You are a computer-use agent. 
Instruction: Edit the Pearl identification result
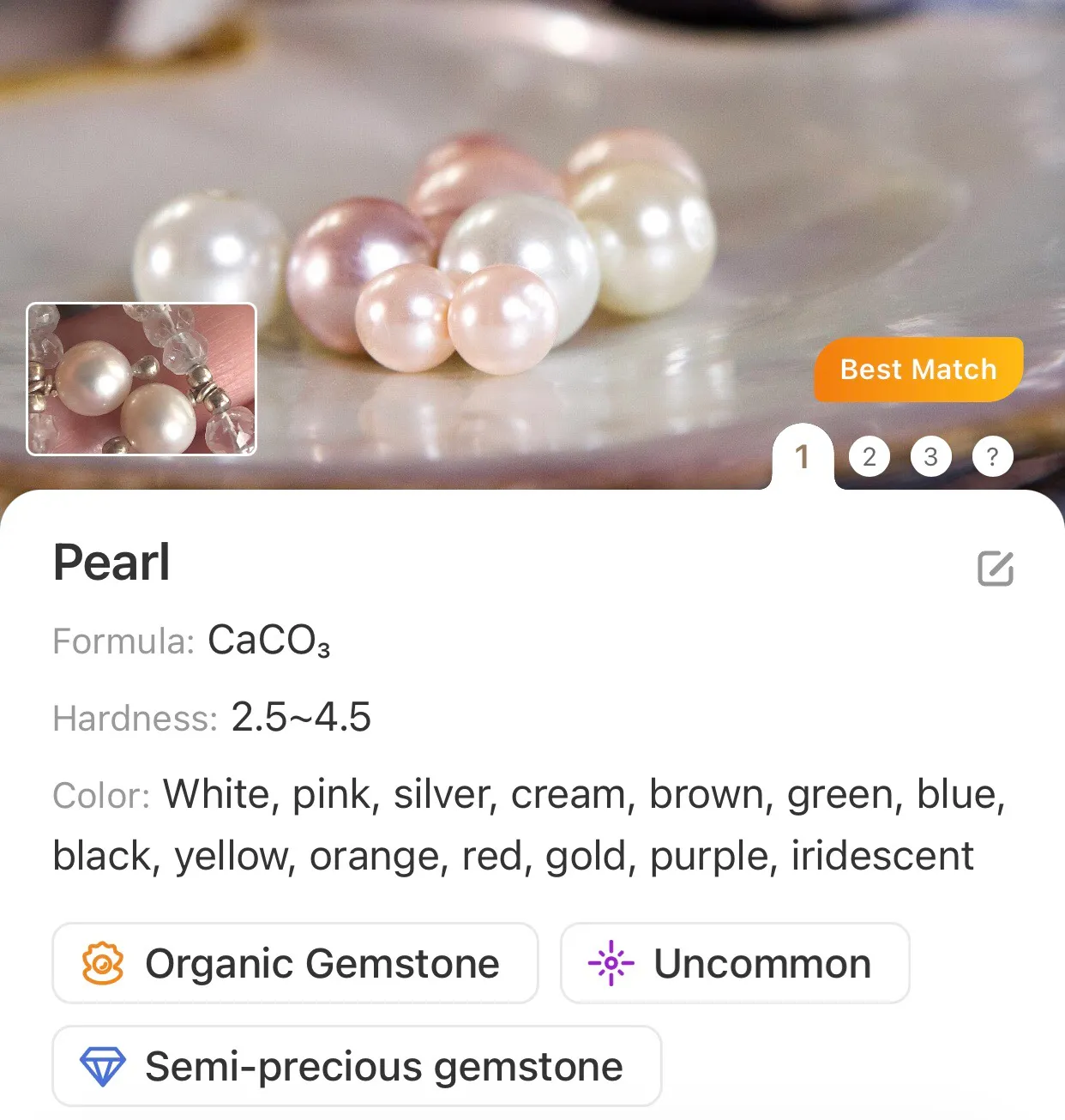pos(996,569)
